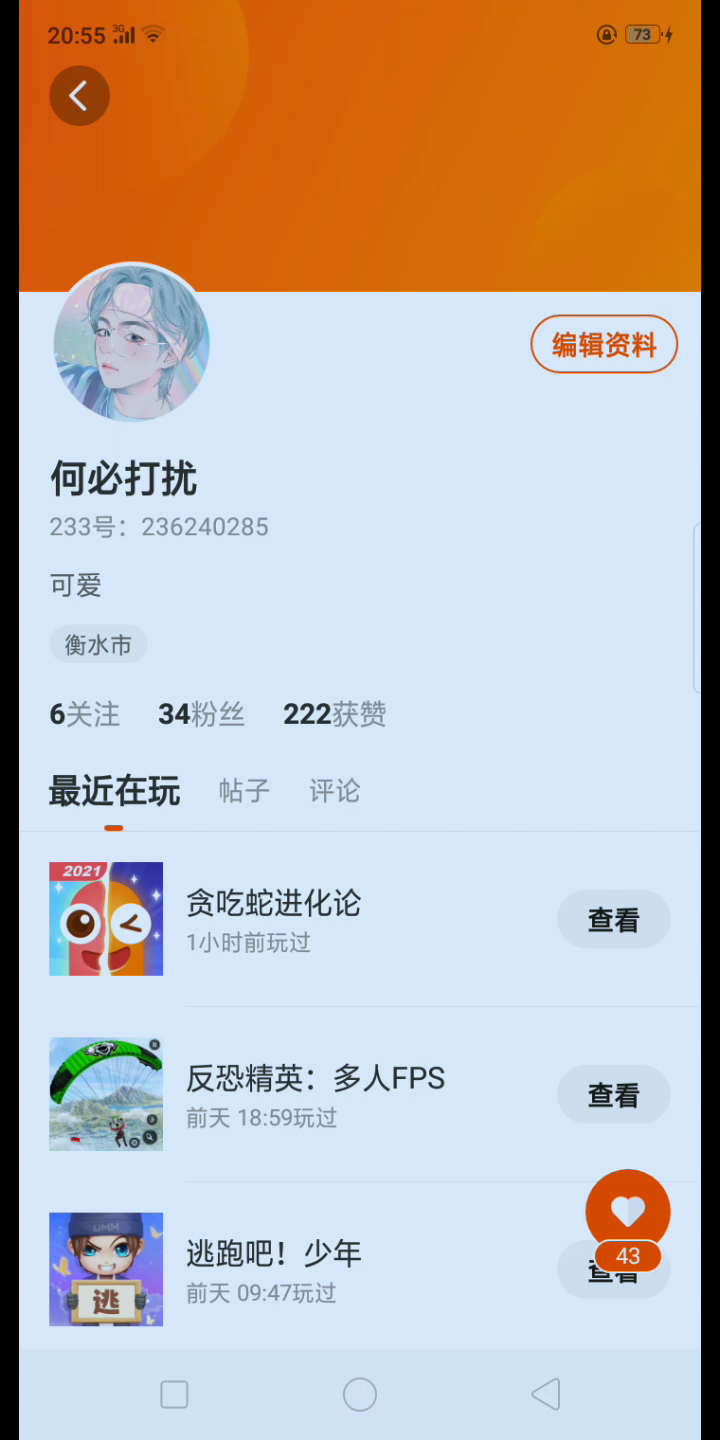Switch to the 帖子 tab
The image size is (720, 1440).
(244, 791)
